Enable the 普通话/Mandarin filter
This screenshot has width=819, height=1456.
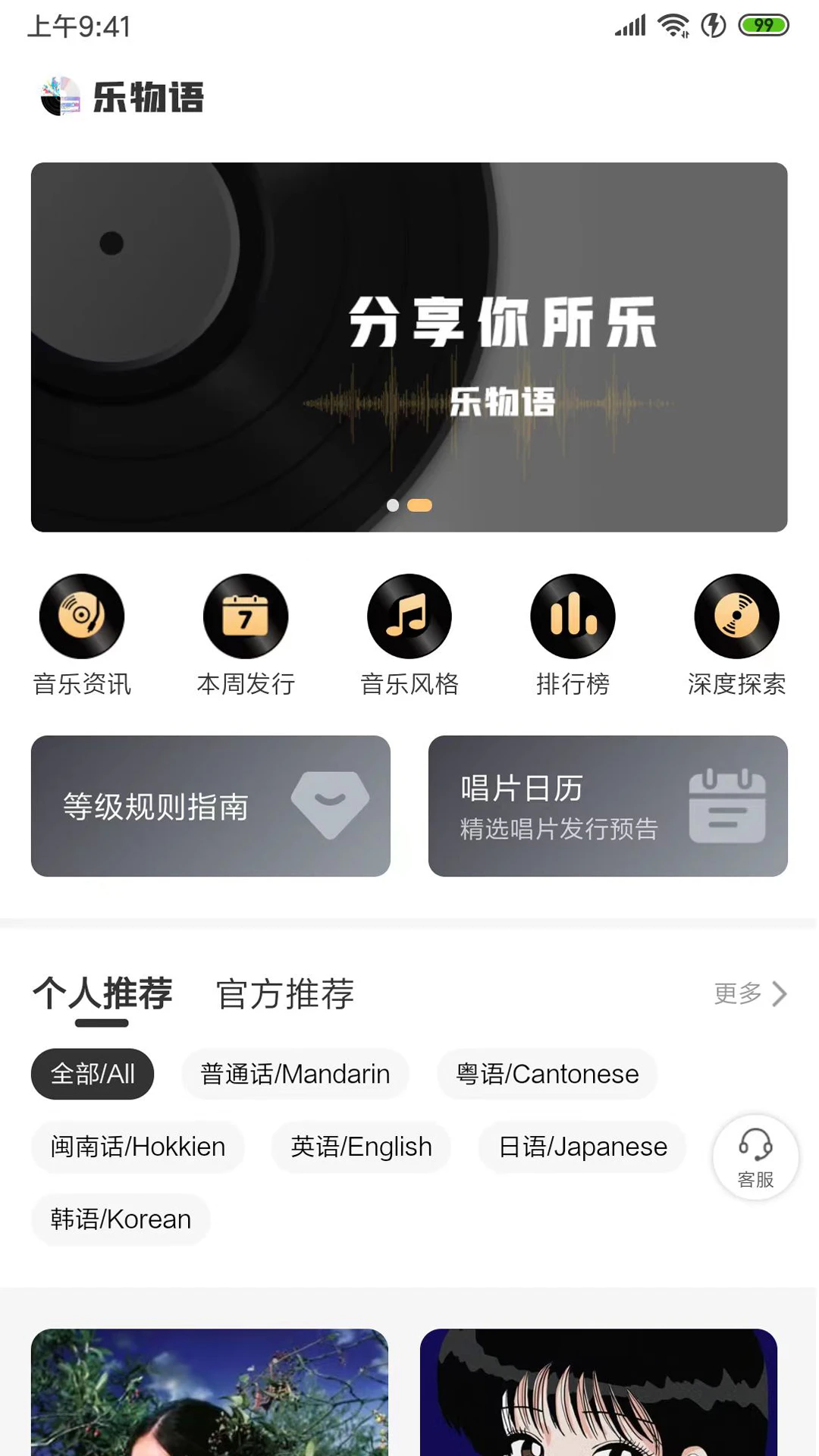295,1073
